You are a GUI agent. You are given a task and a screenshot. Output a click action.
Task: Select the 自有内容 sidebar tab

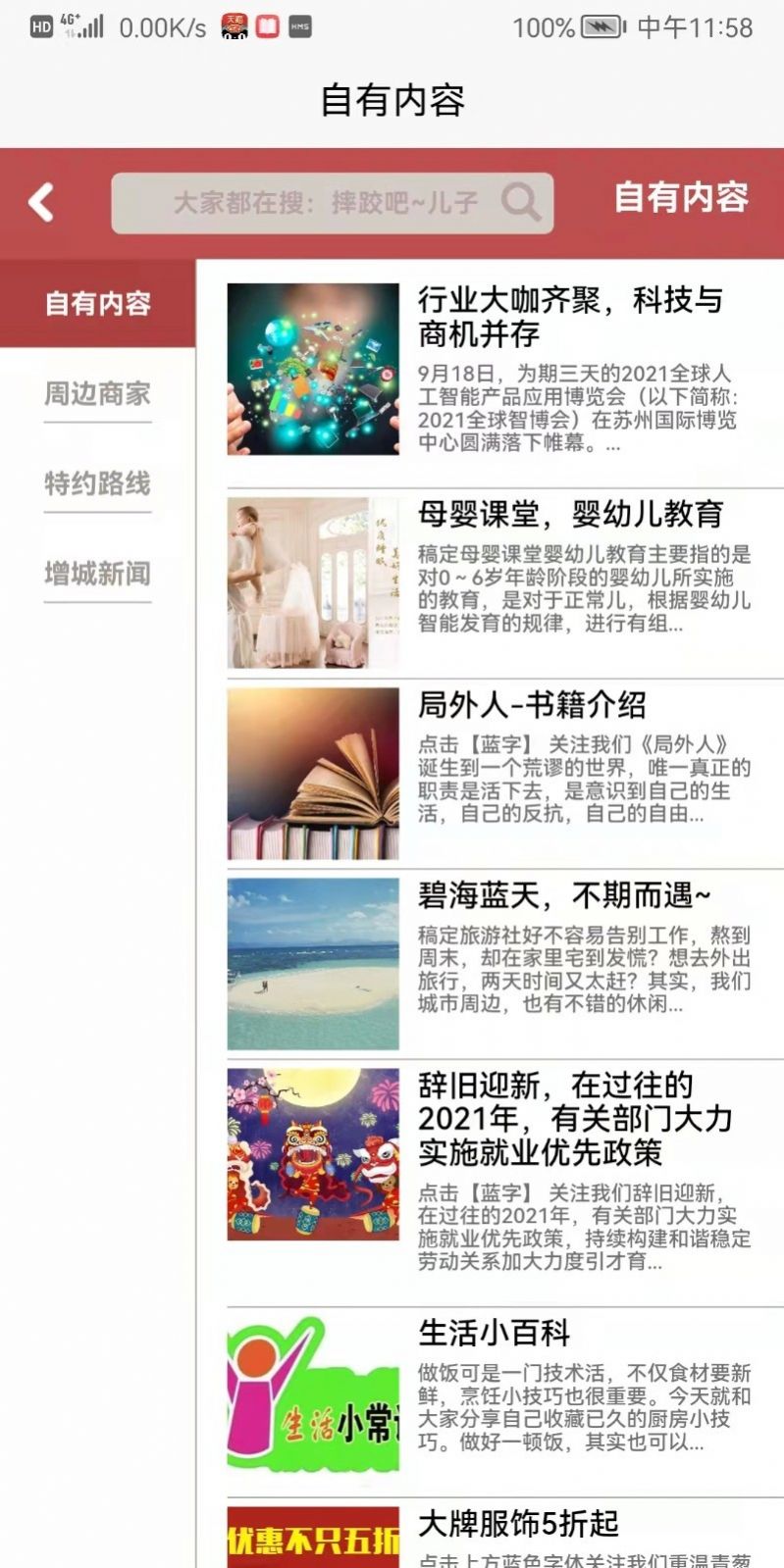click(97, 304)
